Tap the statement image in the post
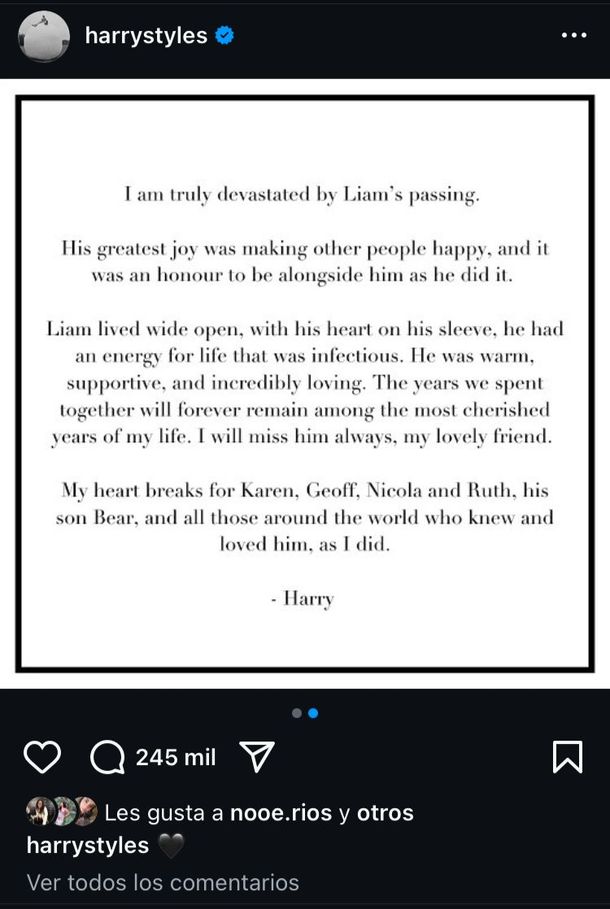 [x=304, y=383]
